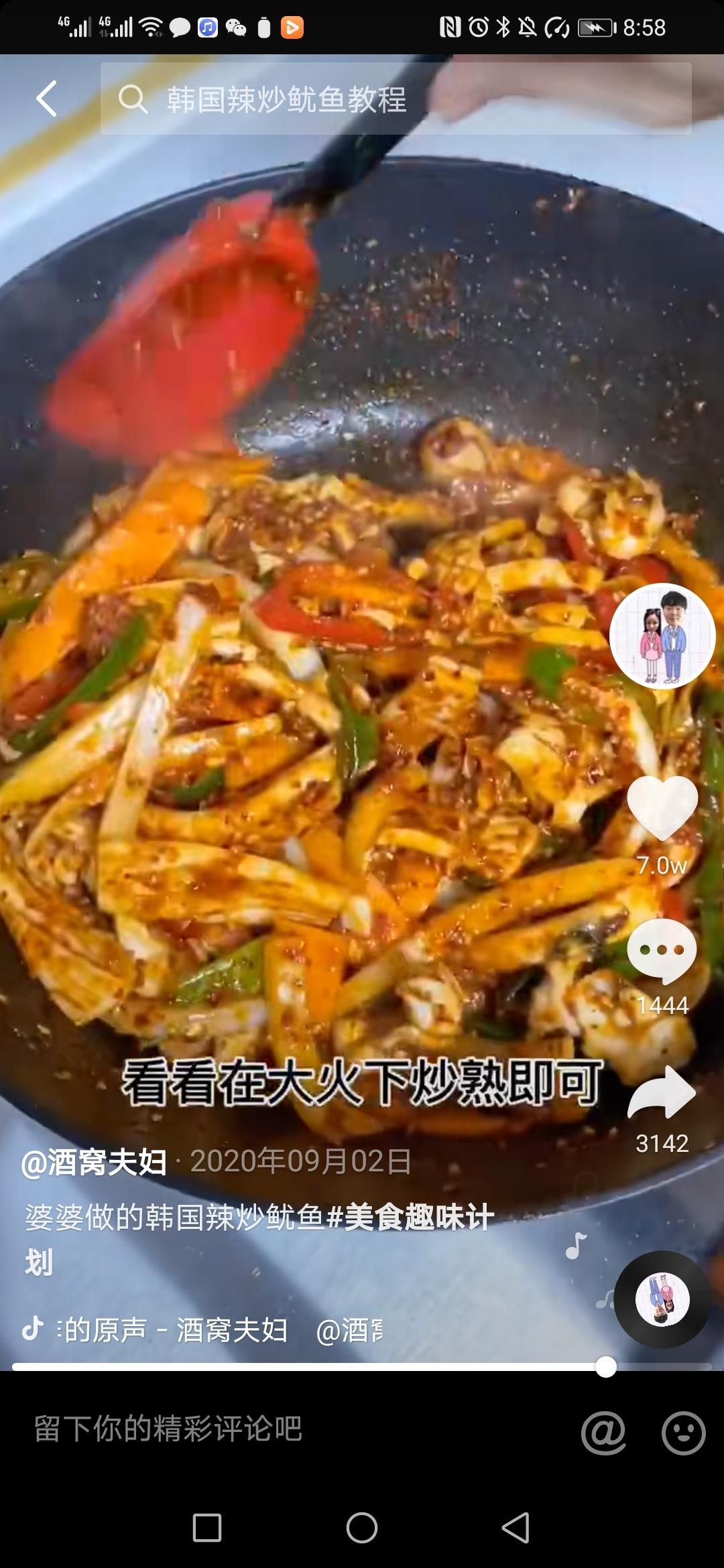
Task: Write a comment in 留下你的精彩评论吧 field
Action: point(268,1429)
